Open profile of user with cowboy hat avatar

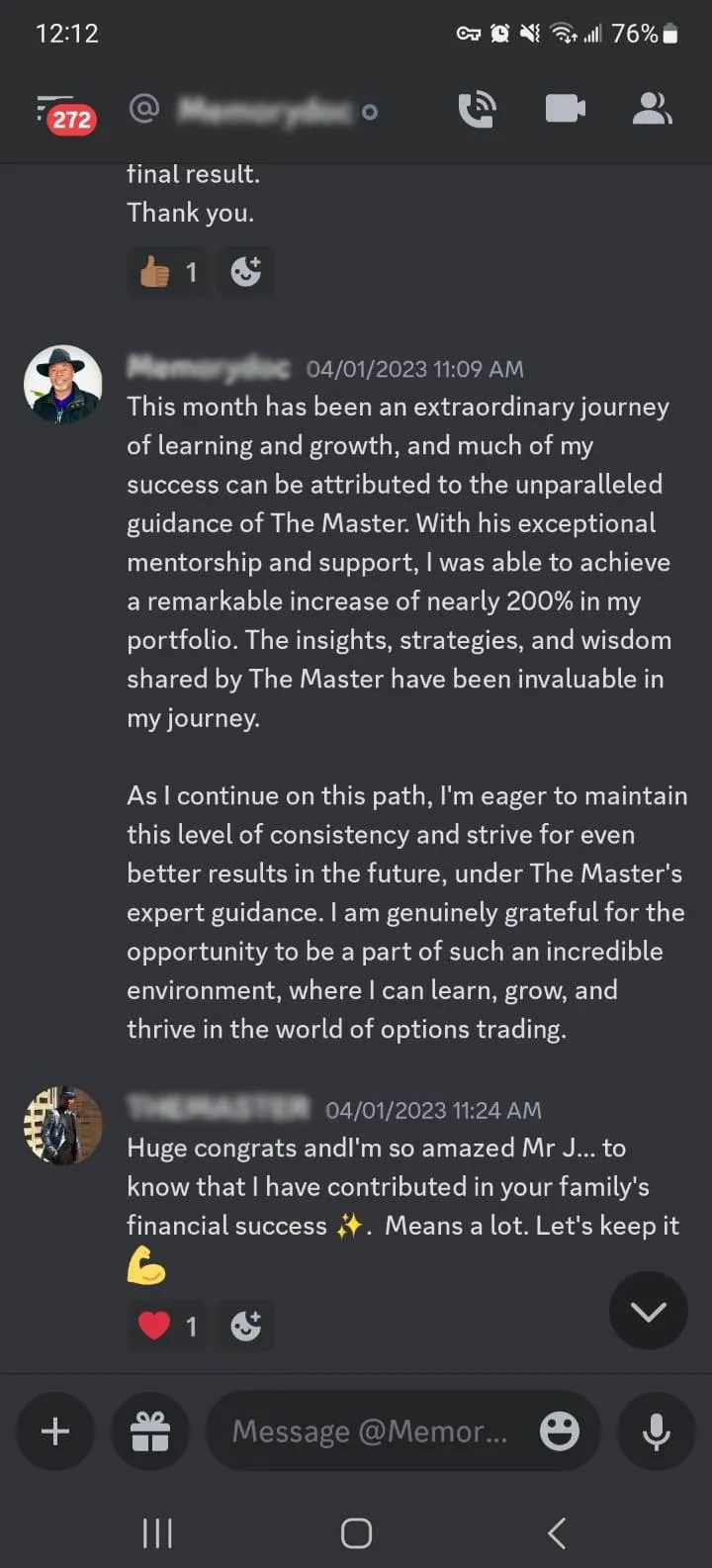point(62,385)
